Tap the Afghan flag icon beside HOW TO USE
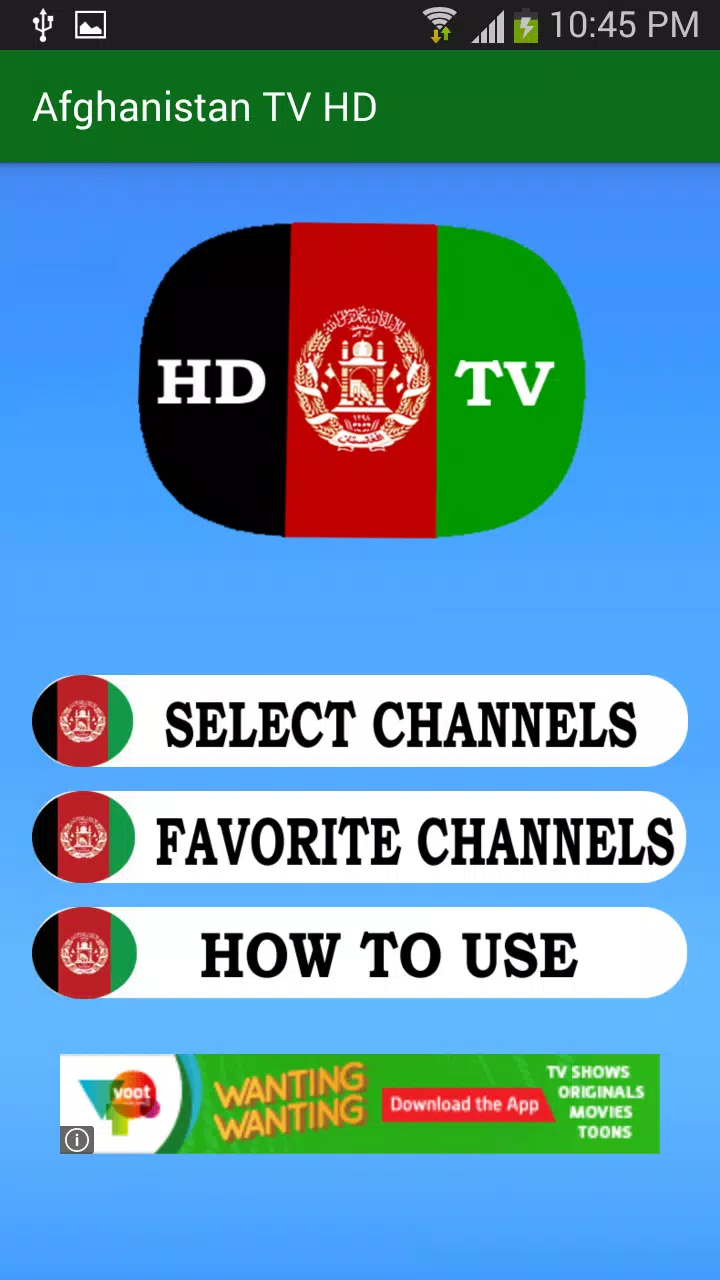 click(84, 953)
